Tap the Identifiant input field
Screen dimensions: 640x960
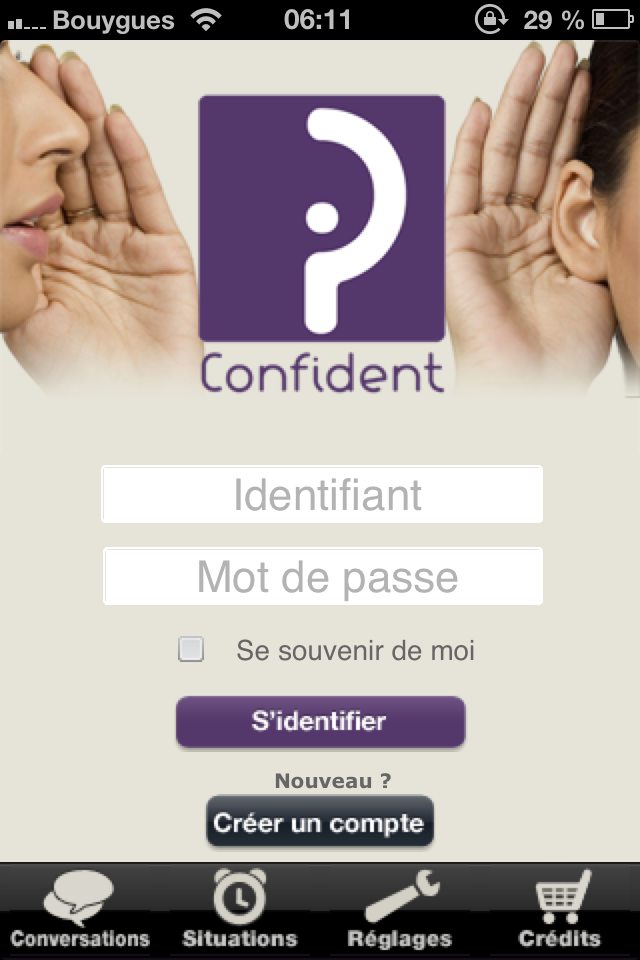pyautogui.click(x=322, y=494)
